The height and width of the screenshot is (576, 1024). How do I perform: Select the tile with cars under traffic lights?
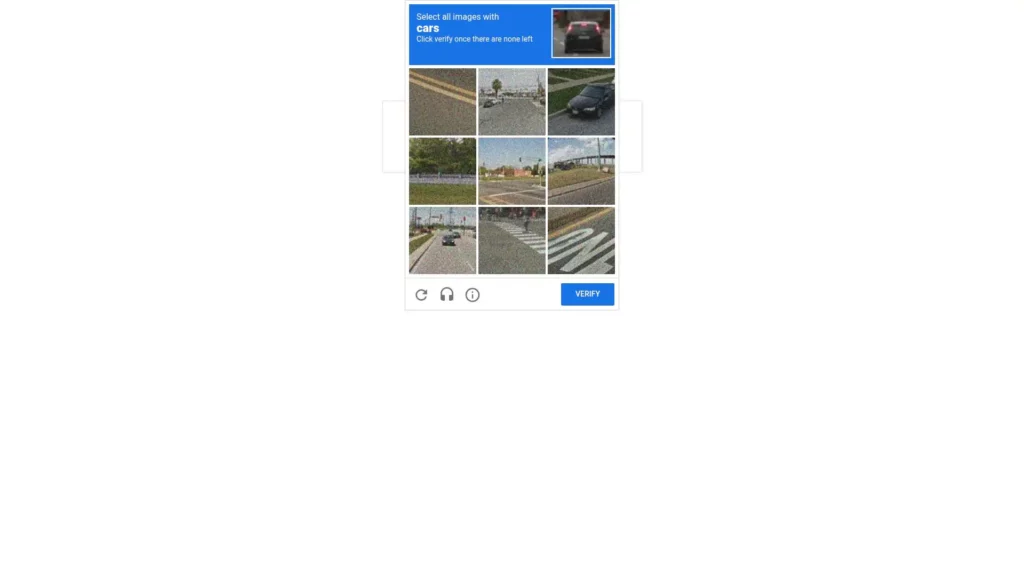tap(442, 240)
